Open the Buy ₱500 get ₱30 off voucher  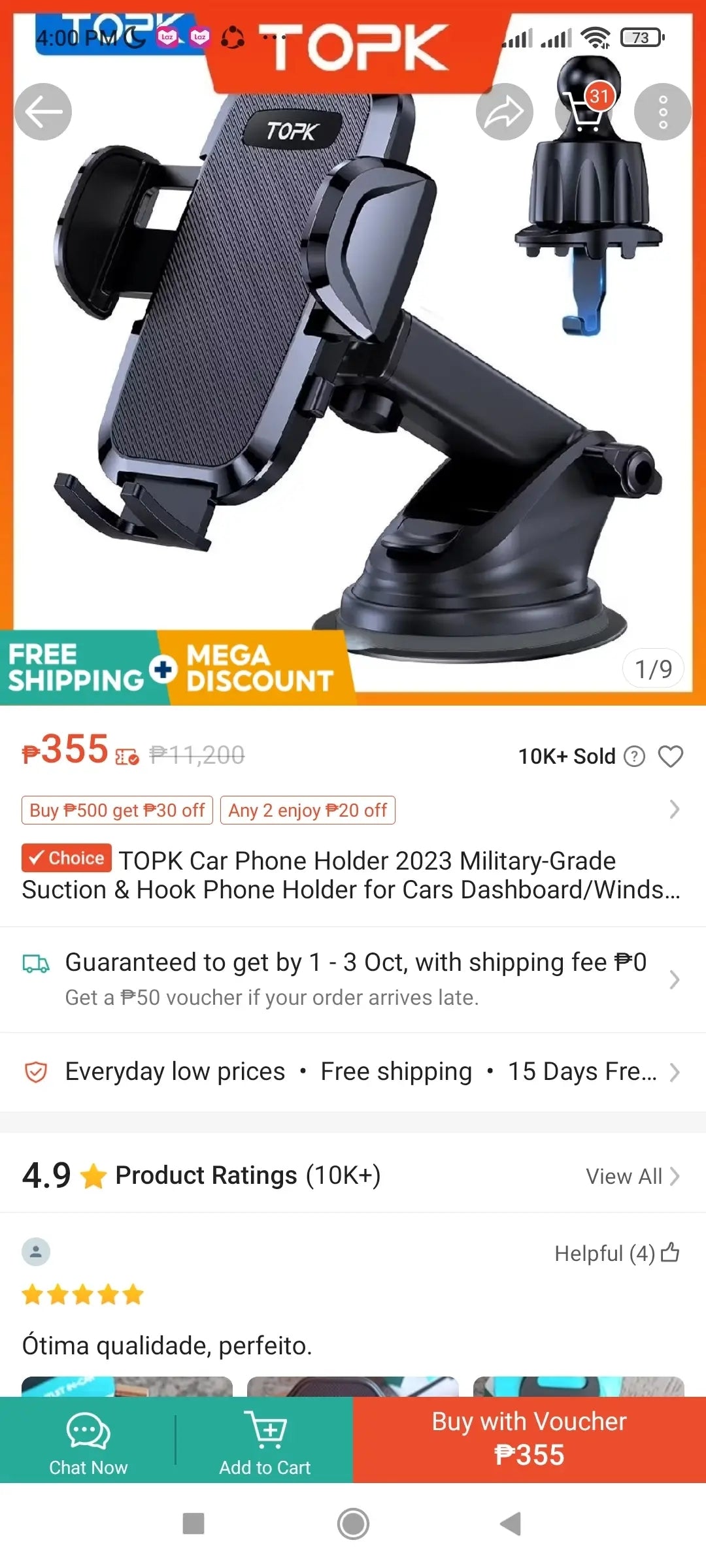click(117, 810)
